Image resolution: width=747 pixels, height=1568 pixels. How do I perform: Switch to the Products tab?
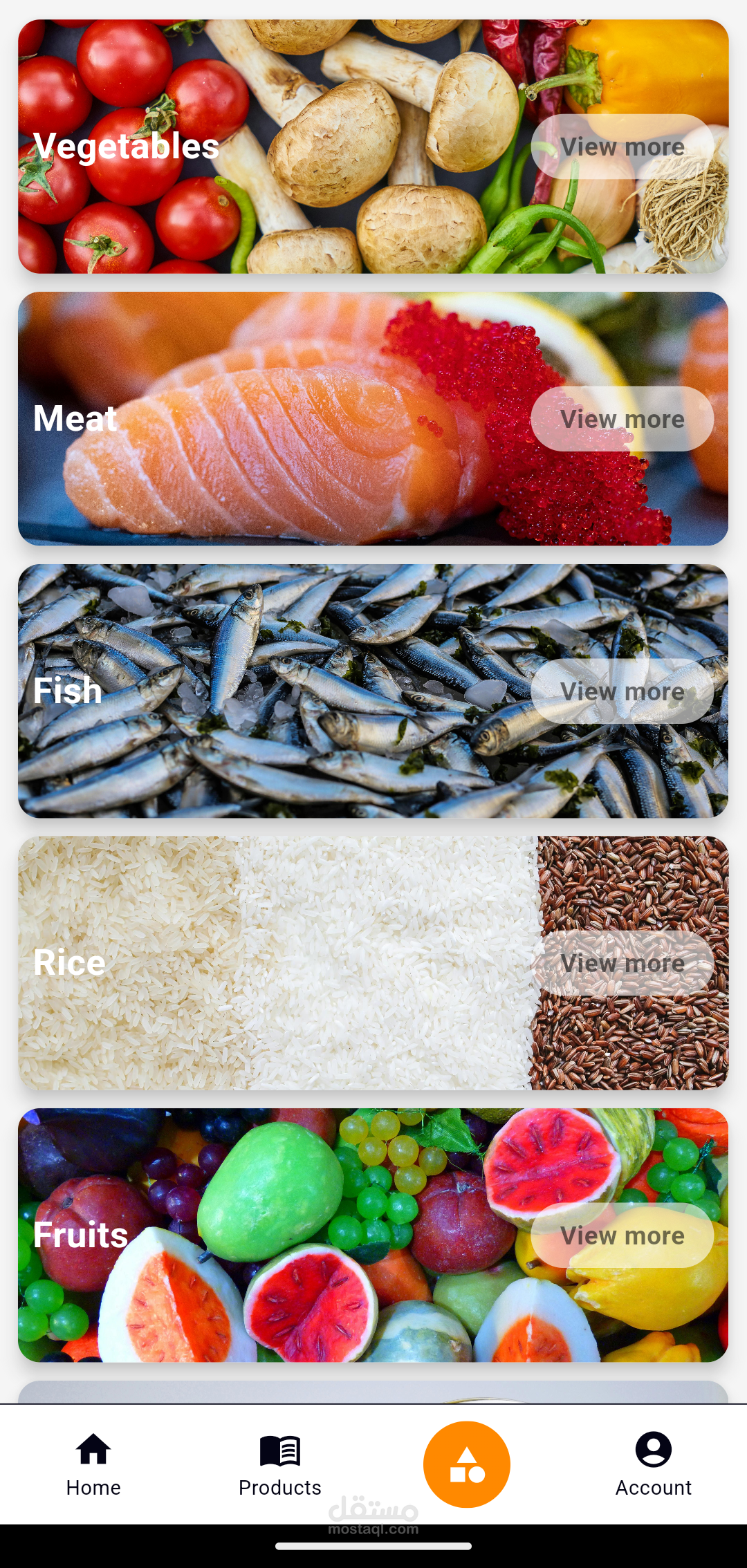click(x=280, y=1464)
